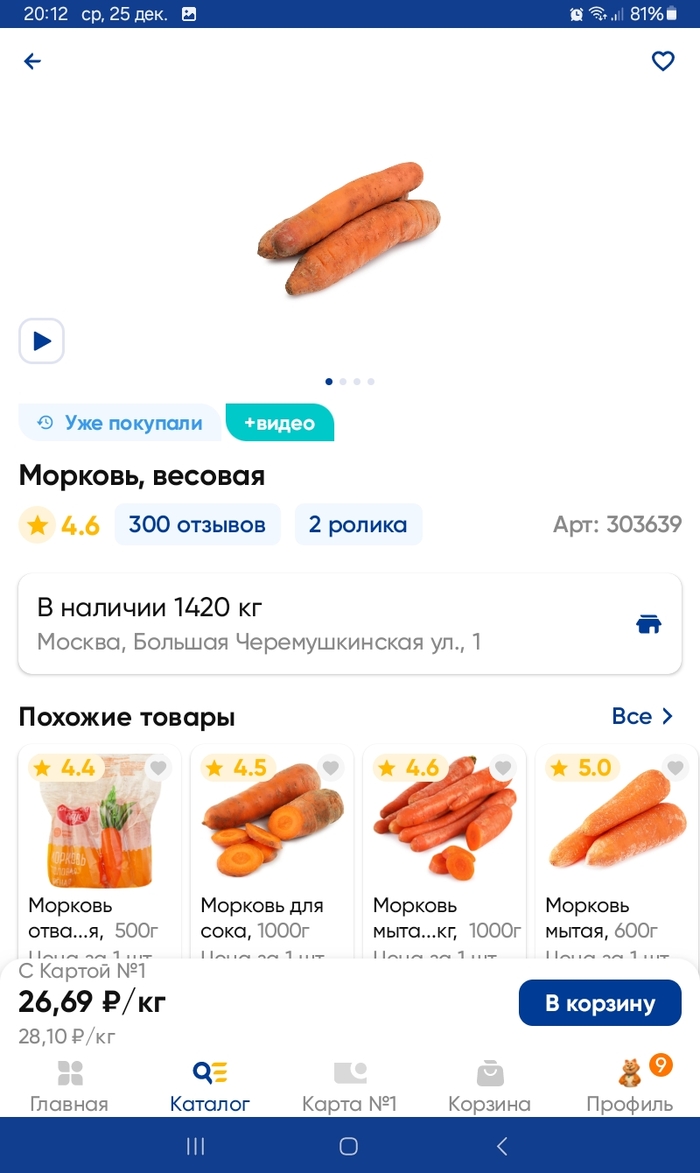Switch to the Главная tab

(69, 1086)
